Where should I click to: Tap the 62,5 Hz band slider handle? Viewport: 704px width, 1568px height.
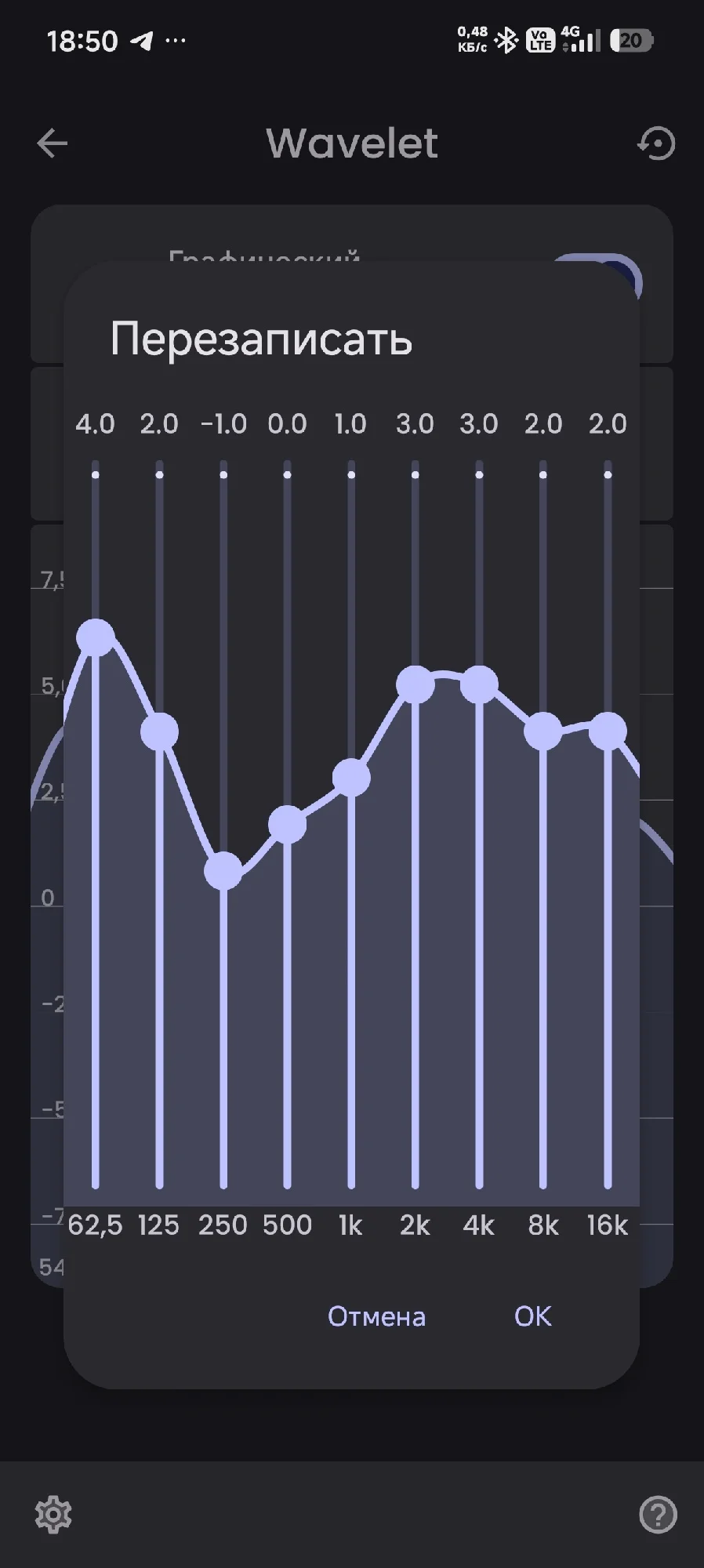click(96, 637)
